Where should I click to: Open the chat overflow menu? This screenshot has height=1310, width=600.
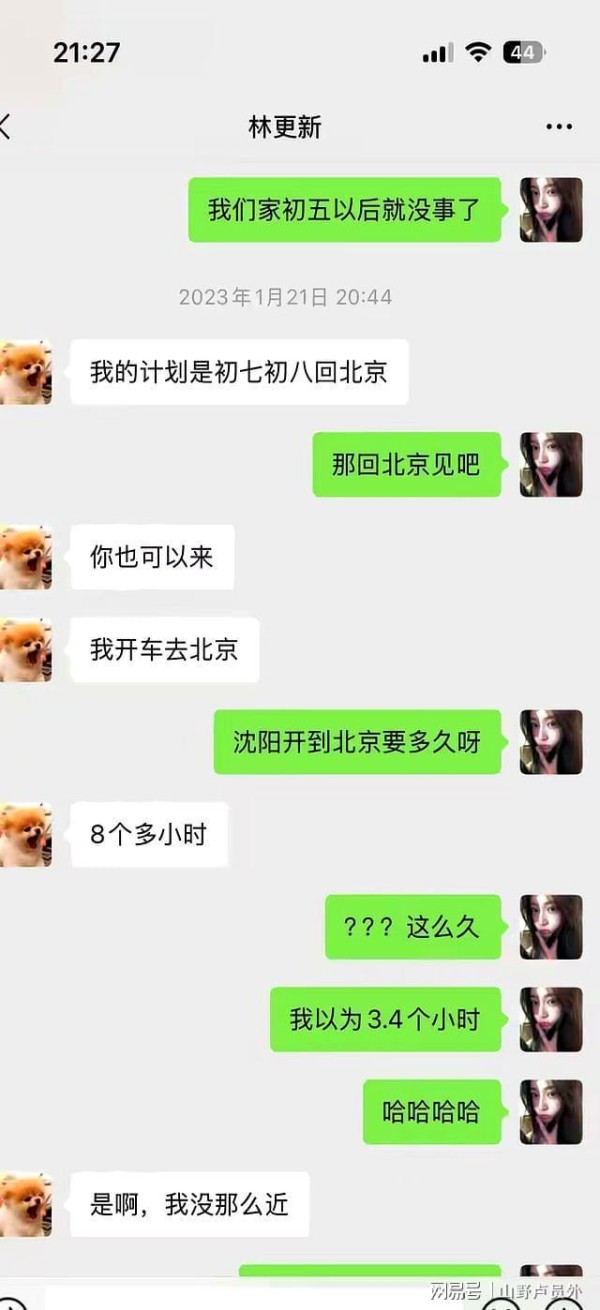558,127
